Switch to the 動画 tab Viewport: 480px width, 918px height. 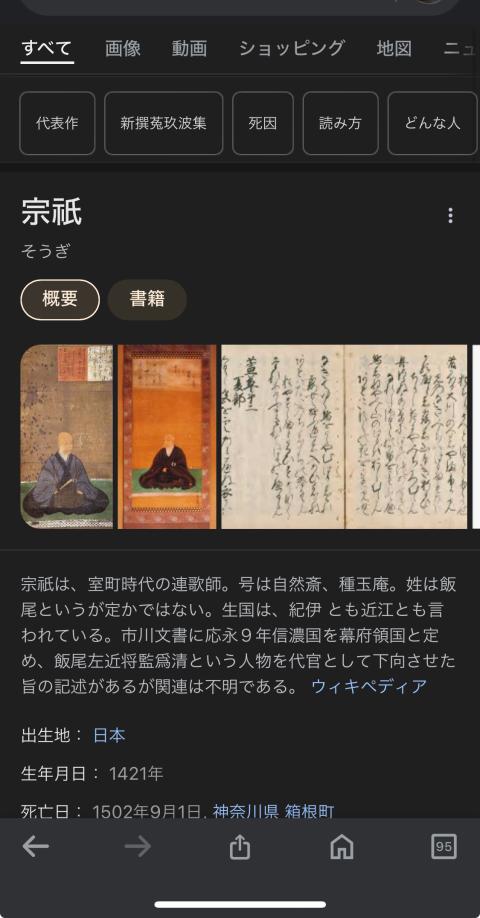(189, 49)
